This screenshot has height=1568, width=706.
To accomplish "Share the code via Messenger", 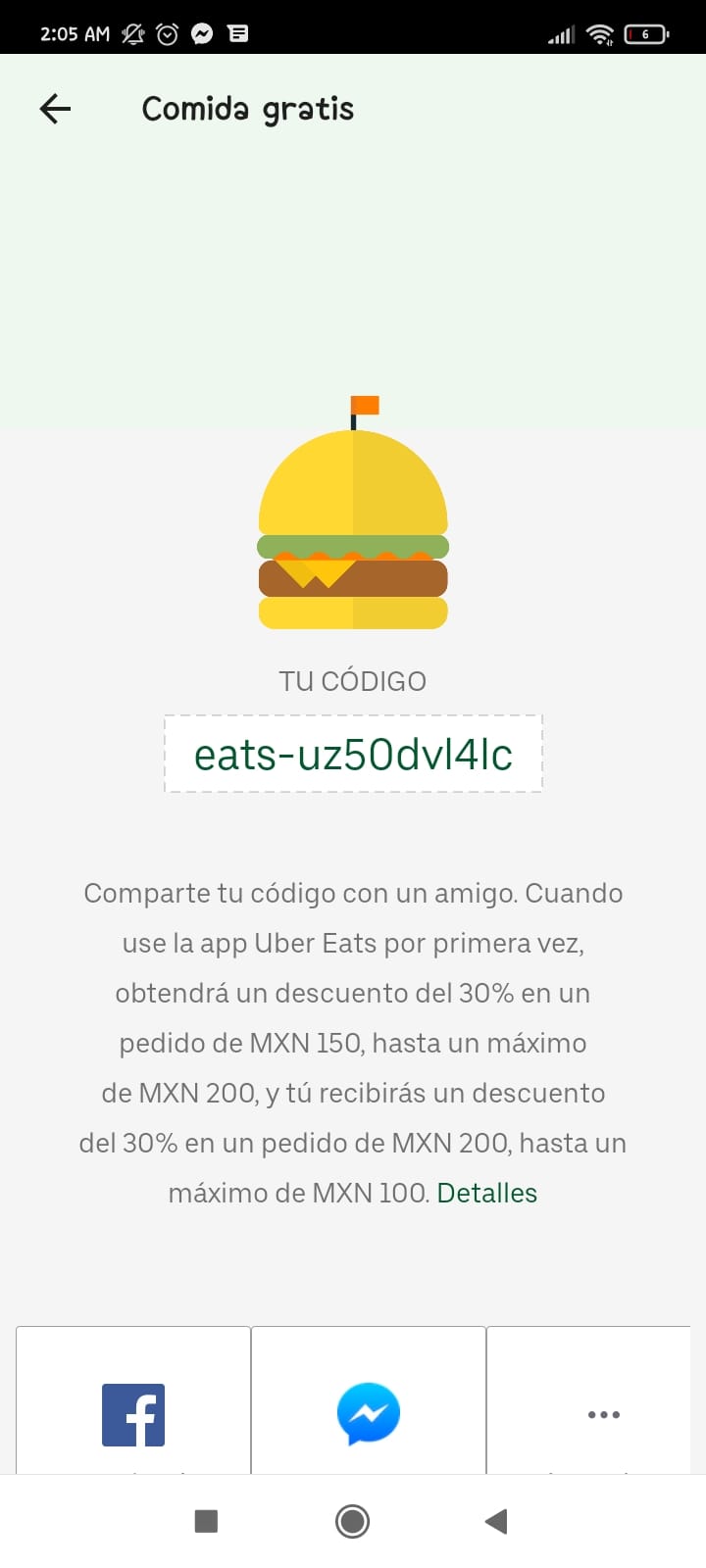I will click(369, 1401).
